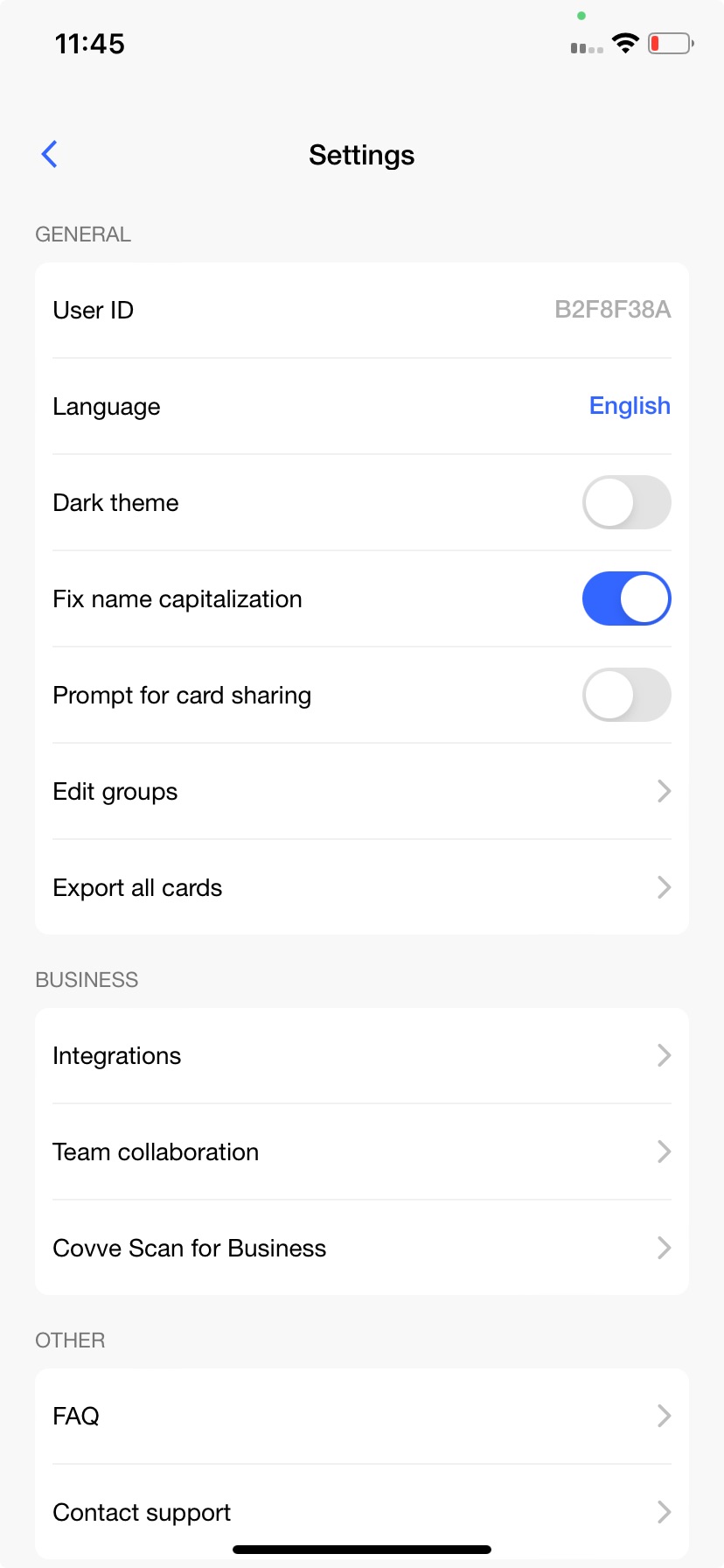The image size is (724, 1568).
Task: Open Covve Scan for Business
Action: (361, 1249)
